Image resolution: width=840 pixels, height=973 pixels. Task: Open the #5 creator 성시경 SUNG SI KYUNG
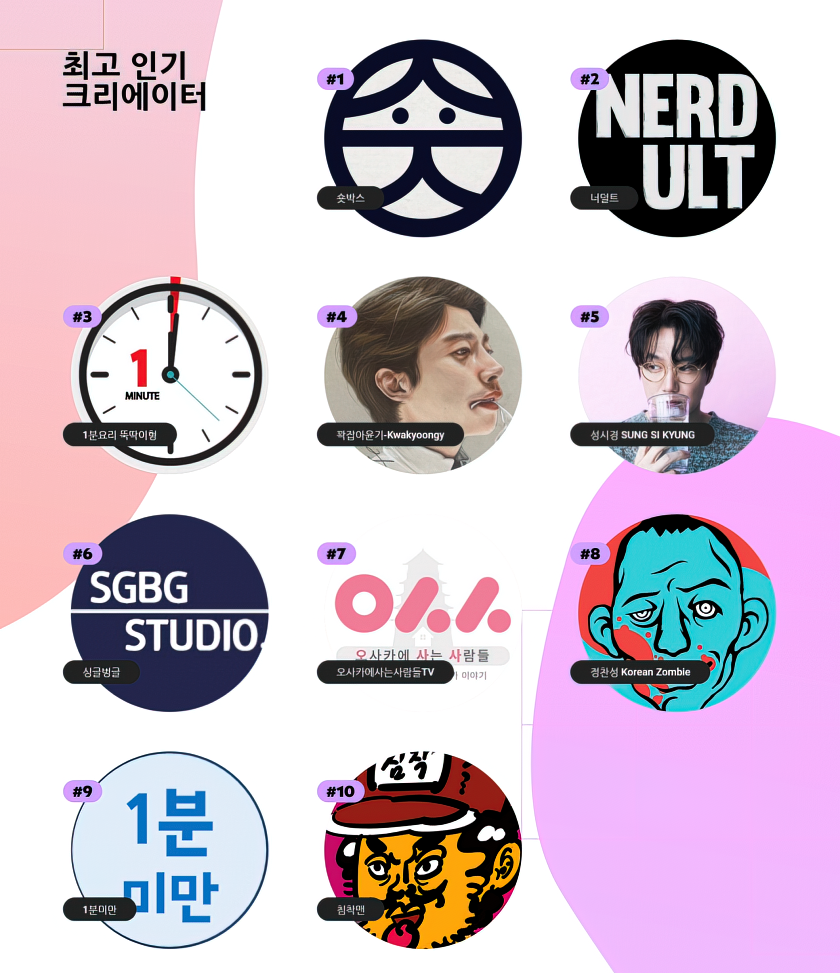tap(676, 375)
